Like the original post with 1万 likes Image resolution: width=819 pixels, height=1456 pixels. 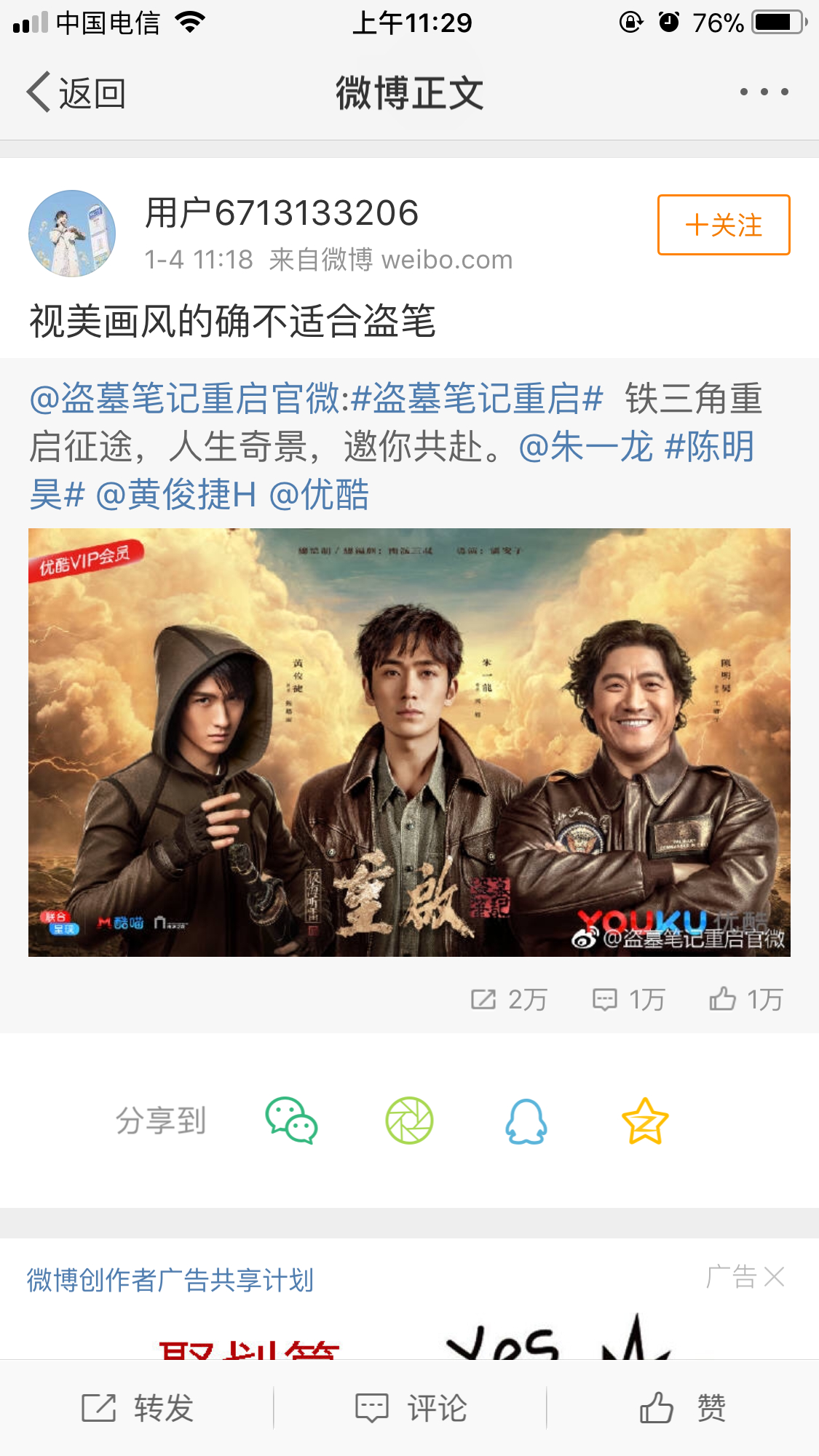pos(746,1000)
